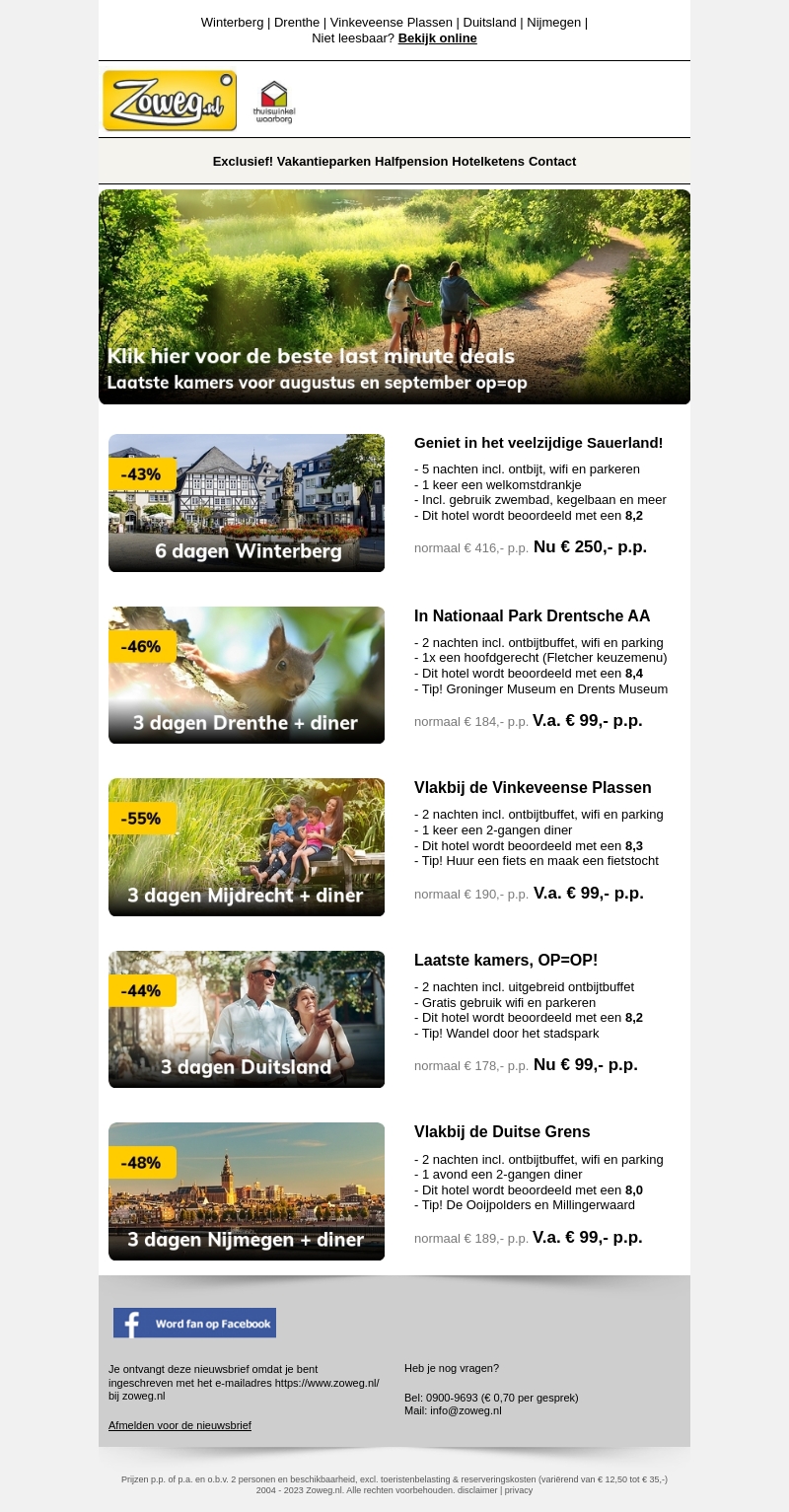This screenshot has width=789, height=1512.
Task: Go to Vakantieparken
Action: (x=323, y=162)
